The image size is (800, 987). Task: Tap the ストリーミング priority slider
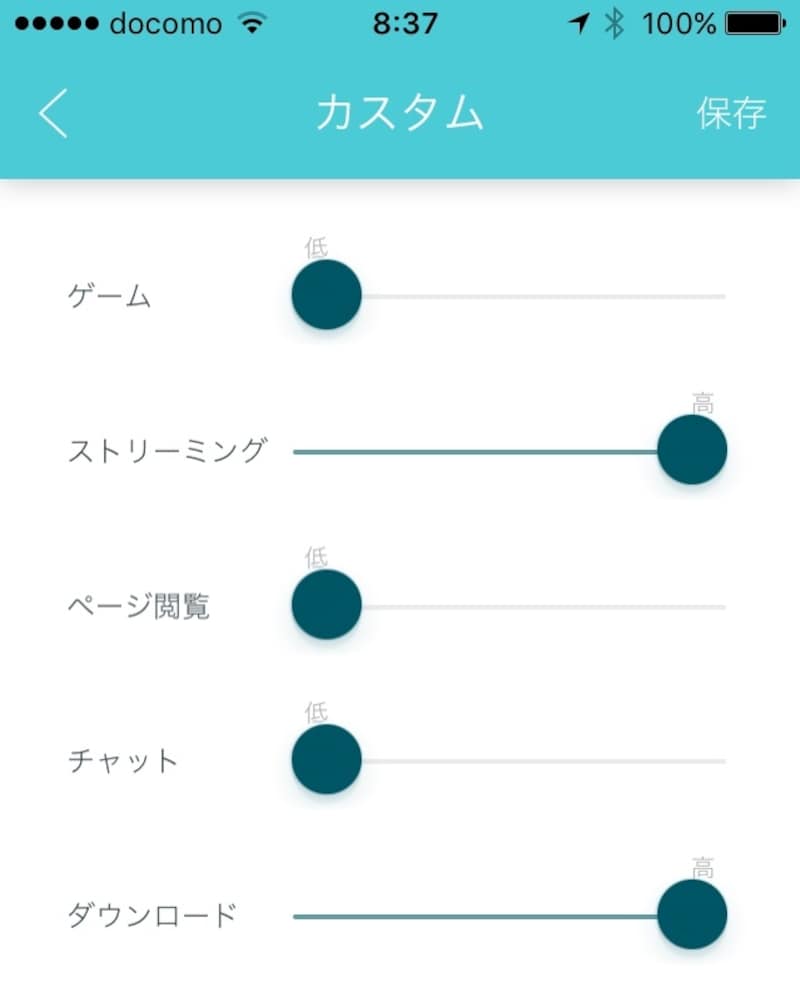[x=692, y=450]
